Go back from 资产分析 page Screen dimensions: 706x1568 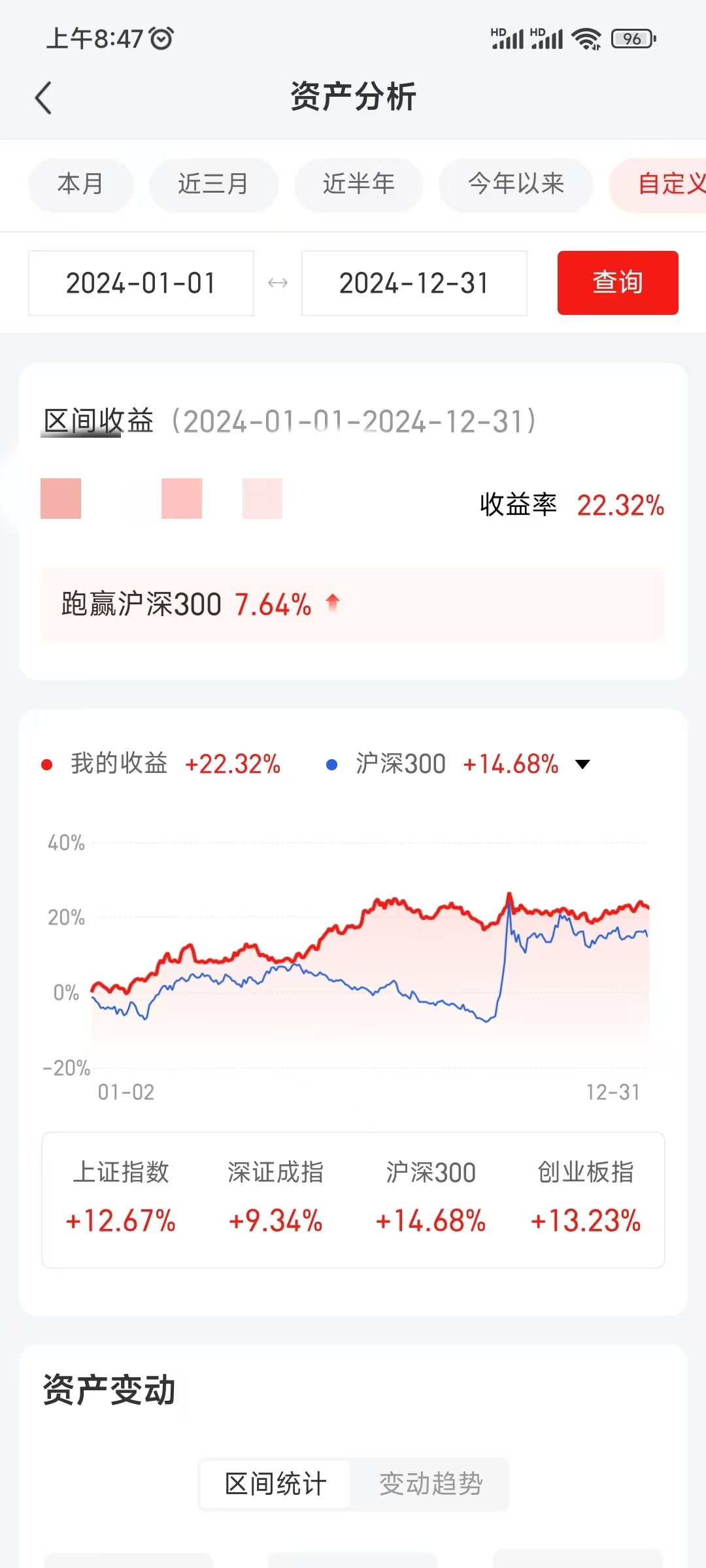pos(43,98)
